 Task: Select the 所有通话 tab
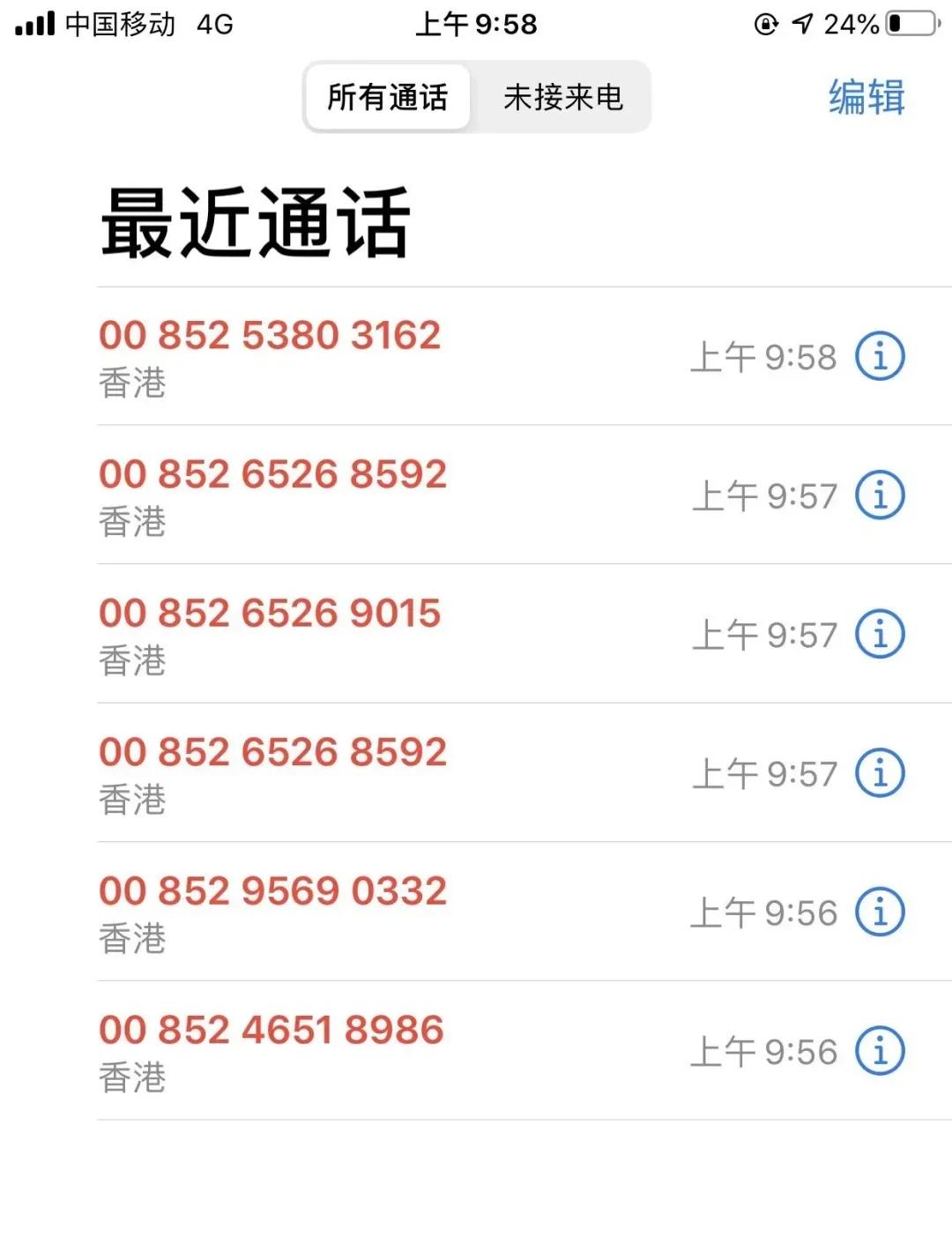(x=386, y=98)
